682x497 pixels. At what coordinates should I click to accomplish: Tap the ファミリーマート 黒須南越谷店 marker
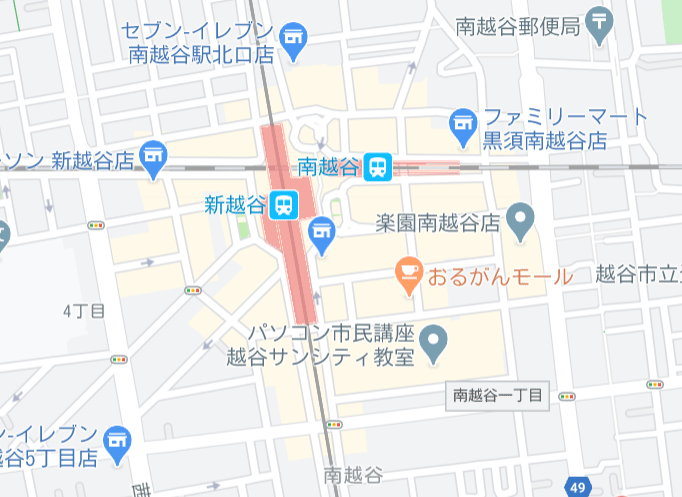[x=463, y=123]
